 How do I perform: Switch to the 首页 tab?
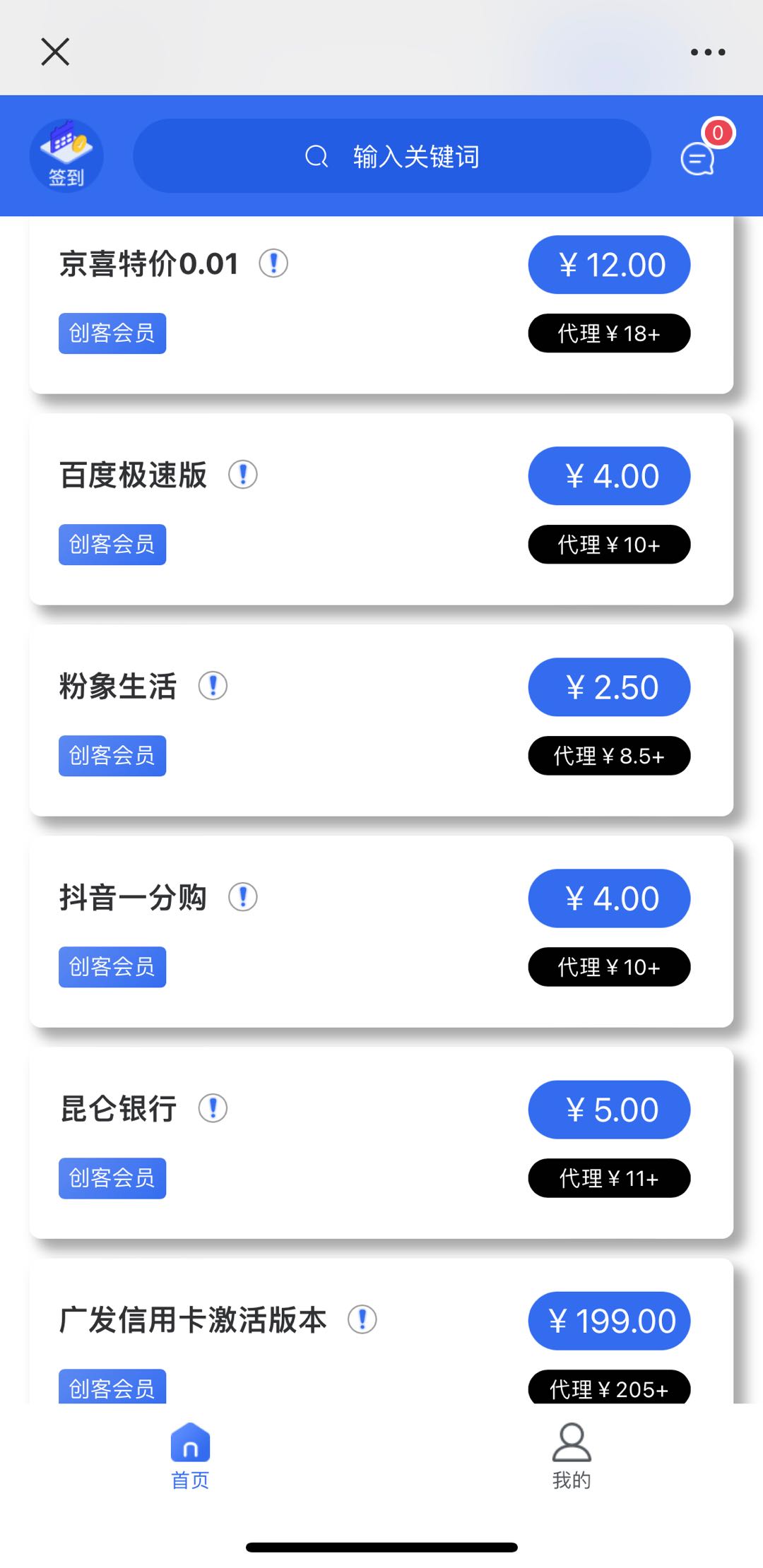pyautogui.click(x=190, y=1456)
